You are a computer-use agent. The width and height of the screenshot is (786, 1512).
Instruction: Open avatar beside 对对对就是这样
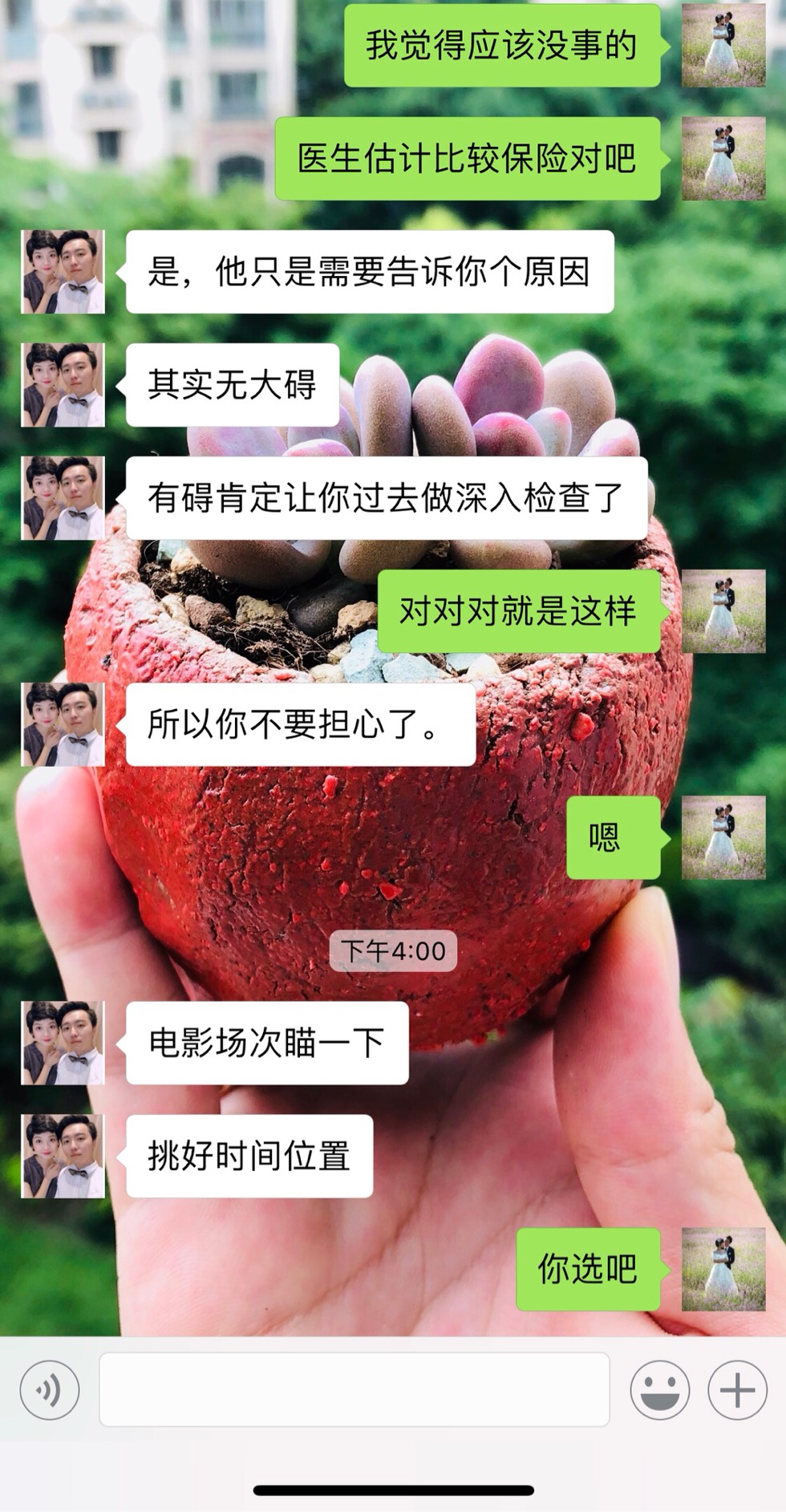(x=723, y=611)
